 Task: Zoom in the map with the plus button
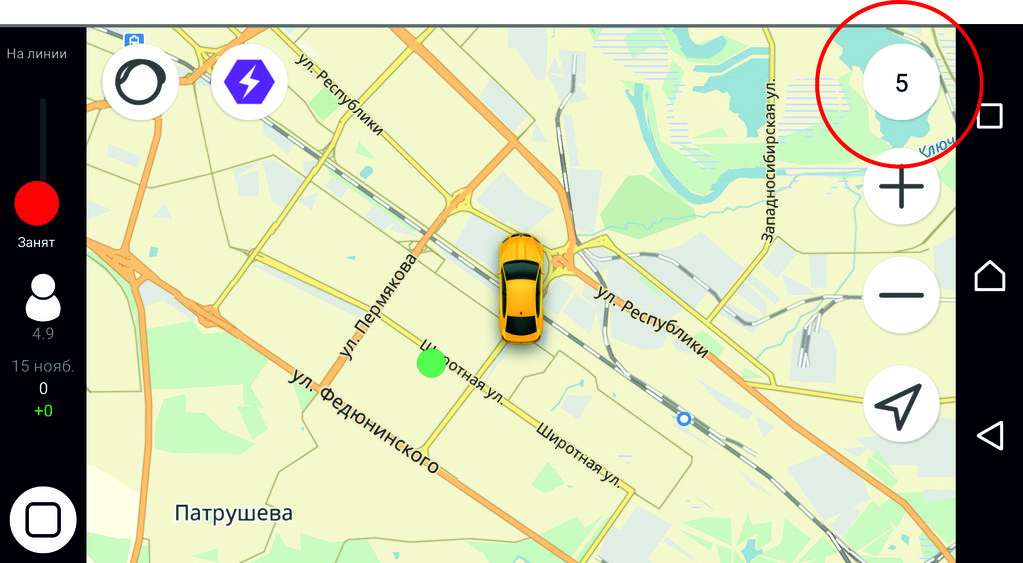click(901, 187)
